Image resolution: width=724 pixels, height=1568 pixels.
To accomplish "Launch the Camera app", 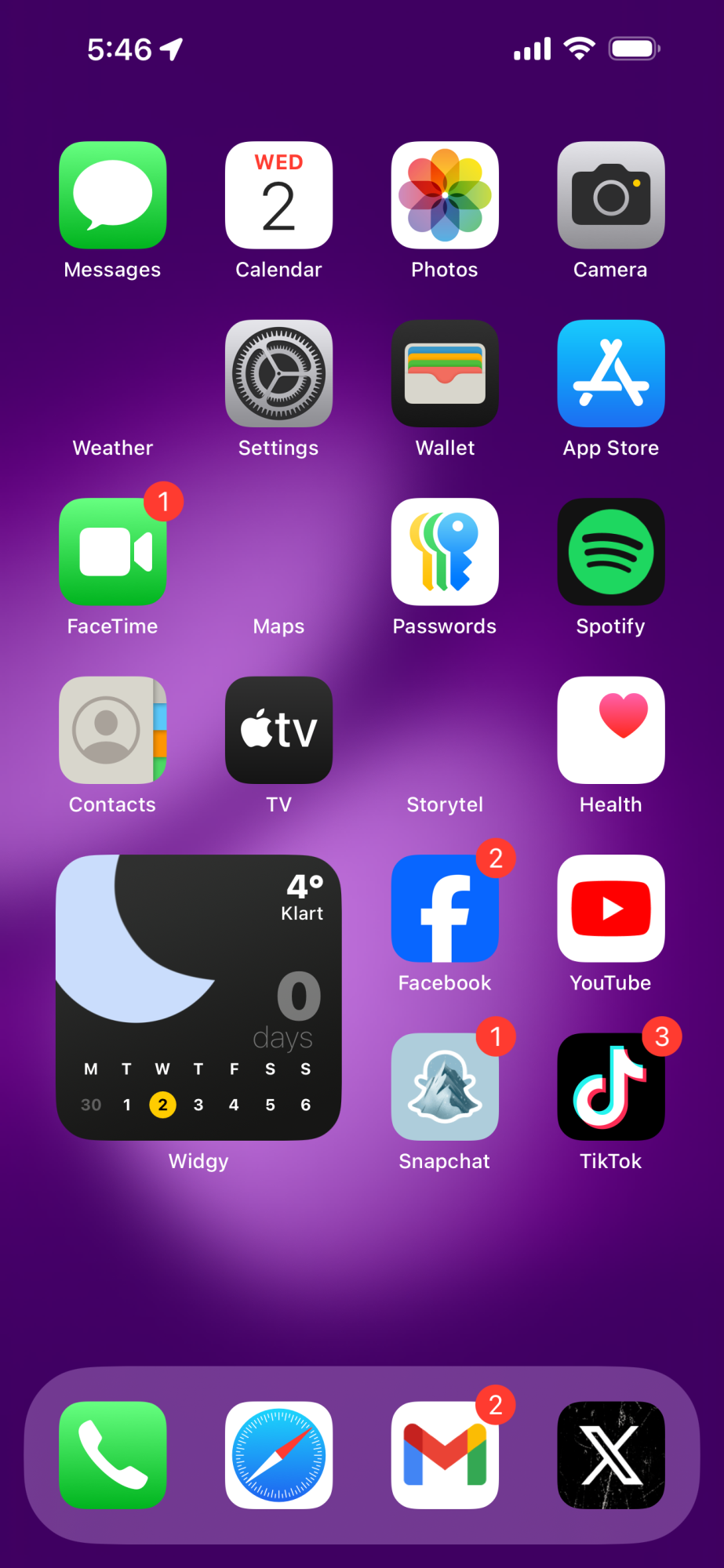I will 611,195.
